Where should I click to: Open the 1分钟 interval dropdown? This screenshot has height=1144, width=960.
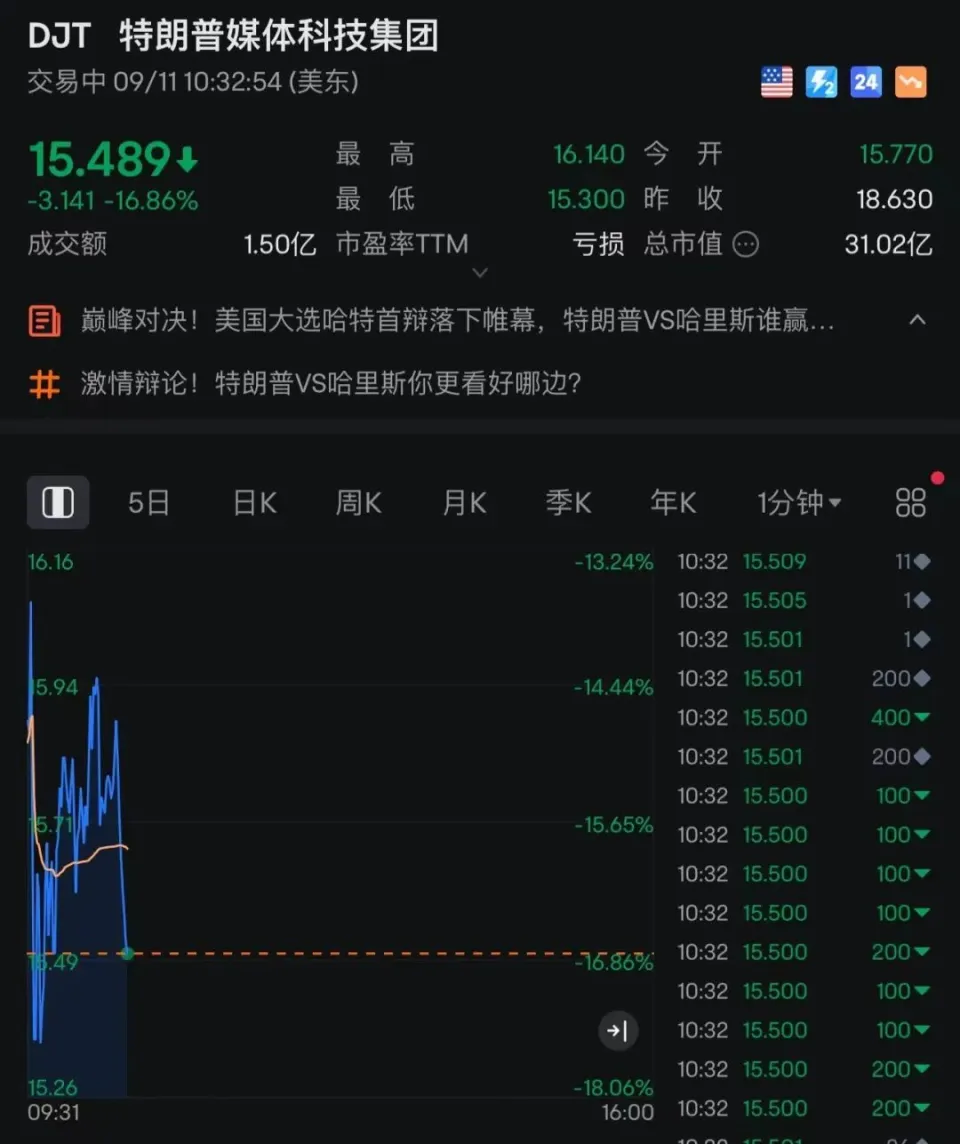point(799,502)
